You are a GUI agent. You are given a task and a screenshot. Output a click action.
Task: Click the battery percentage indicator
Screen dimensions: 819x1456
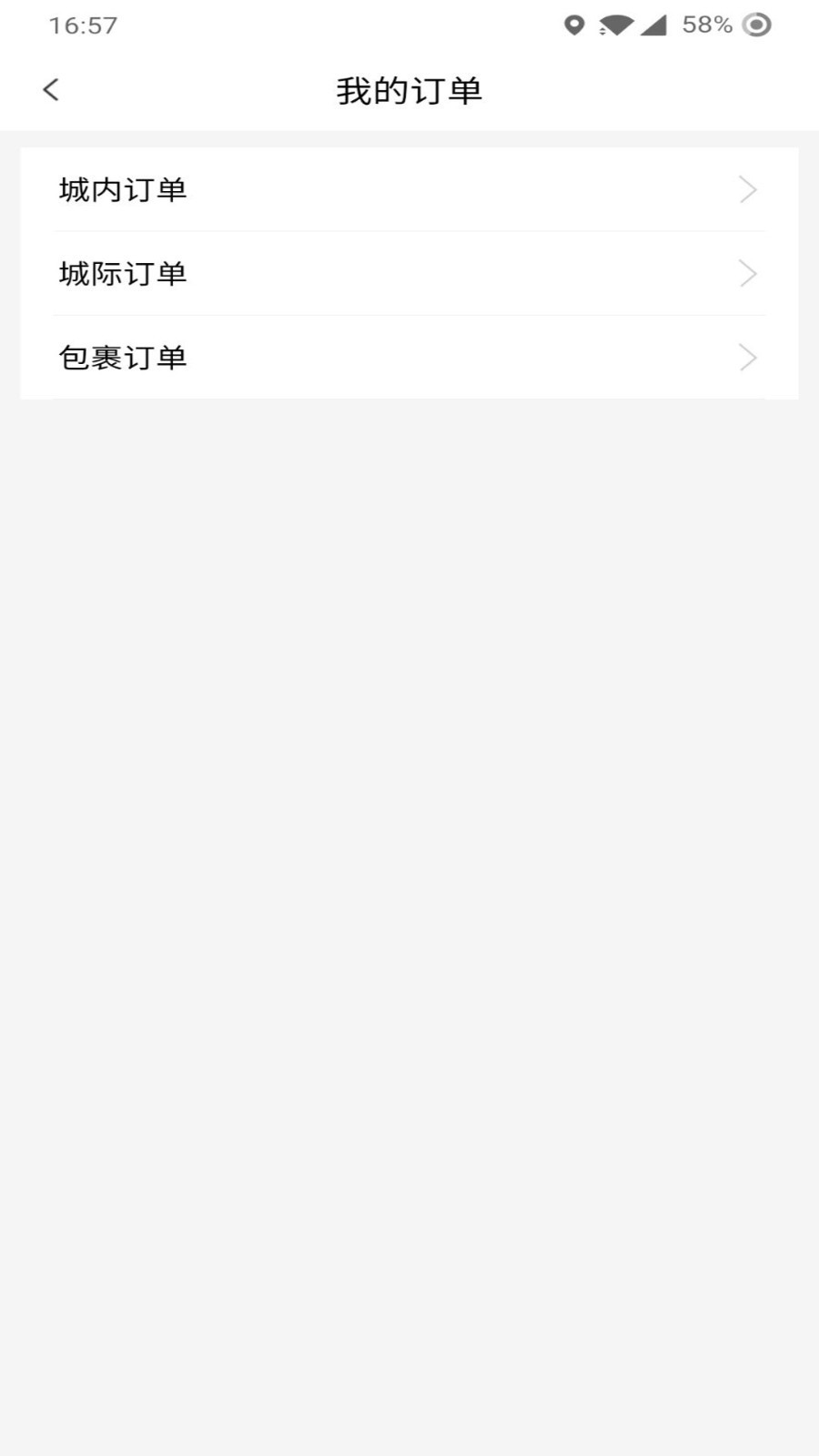pyautogui.click(x=705, y=25)
